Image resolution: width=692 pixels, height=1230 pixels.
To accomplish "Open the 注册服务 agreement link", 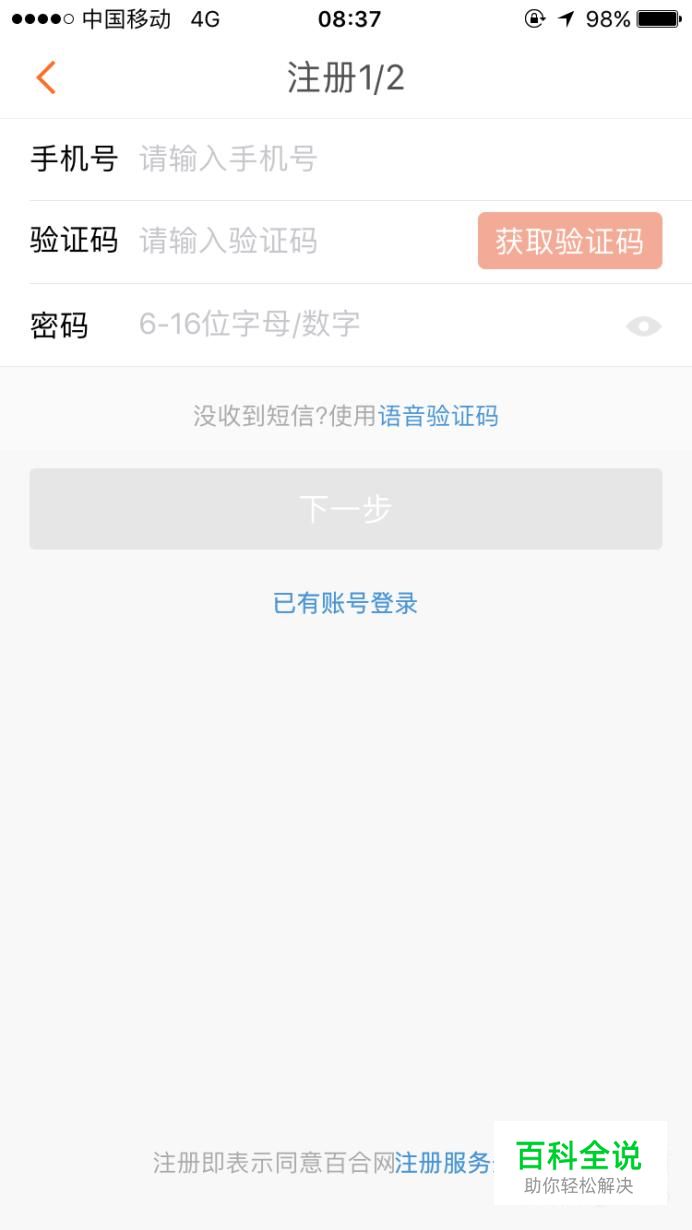I will [x=444, y=1162].
